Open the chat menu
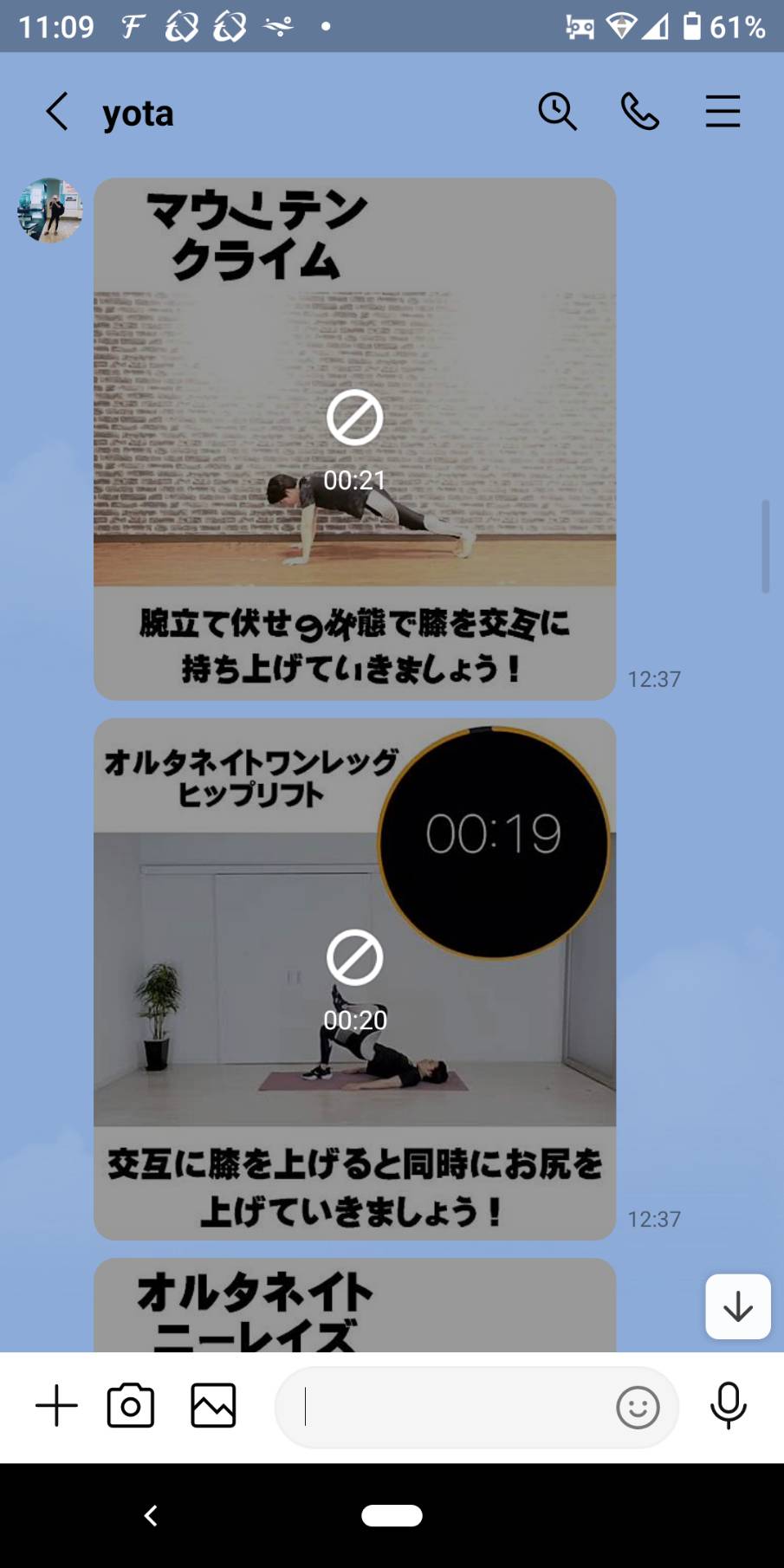784x1568 pixels. (x=722, y=112)
